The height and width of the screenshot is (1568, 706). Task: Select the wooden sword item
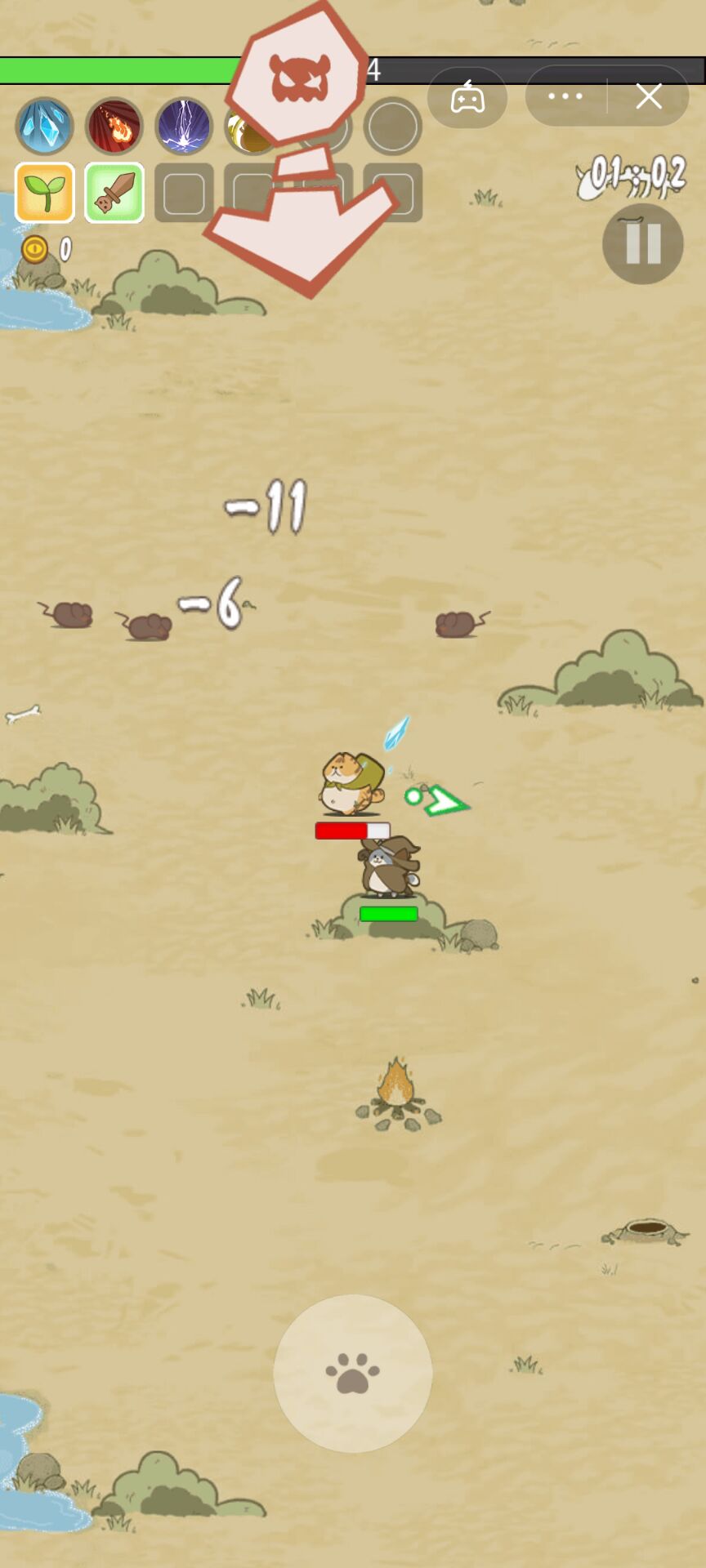click(x=114, y=193)
